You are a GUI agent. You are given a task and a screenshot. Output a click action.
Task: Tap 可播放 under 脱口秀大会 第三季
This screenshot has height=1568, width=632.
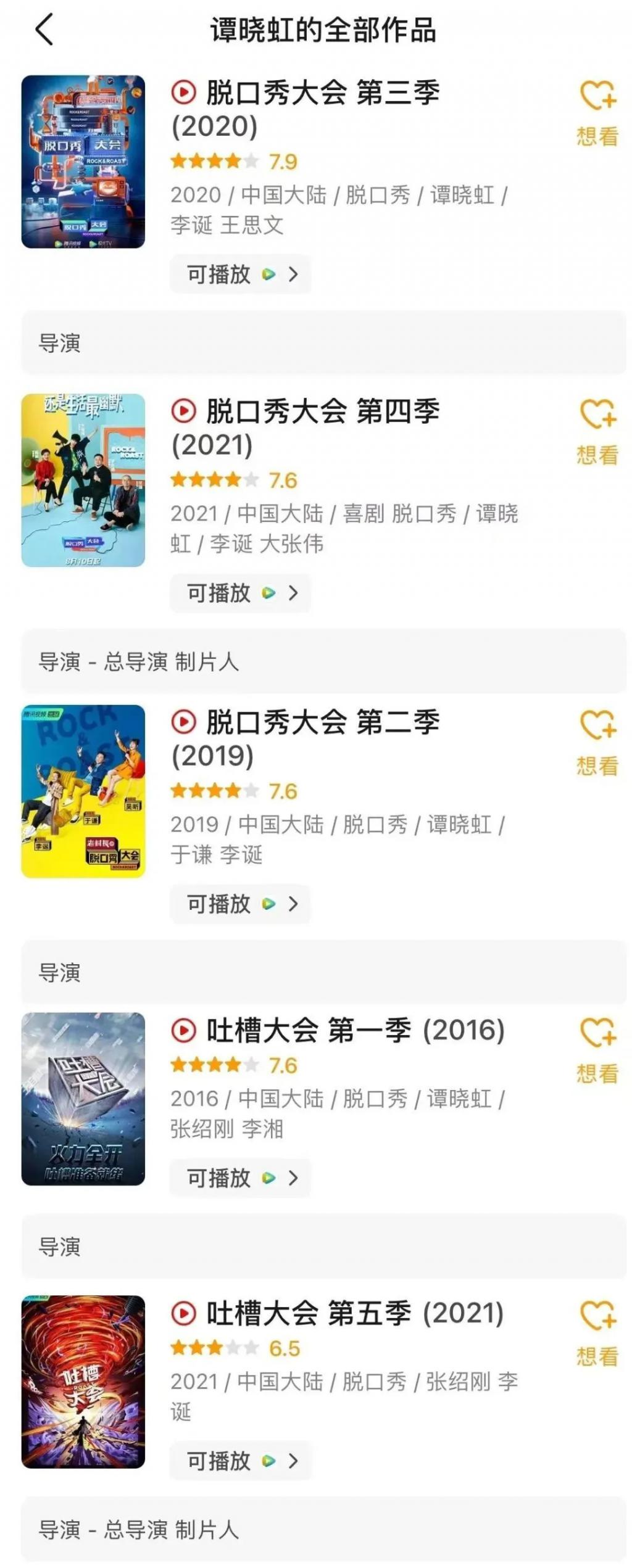(241, 274)
